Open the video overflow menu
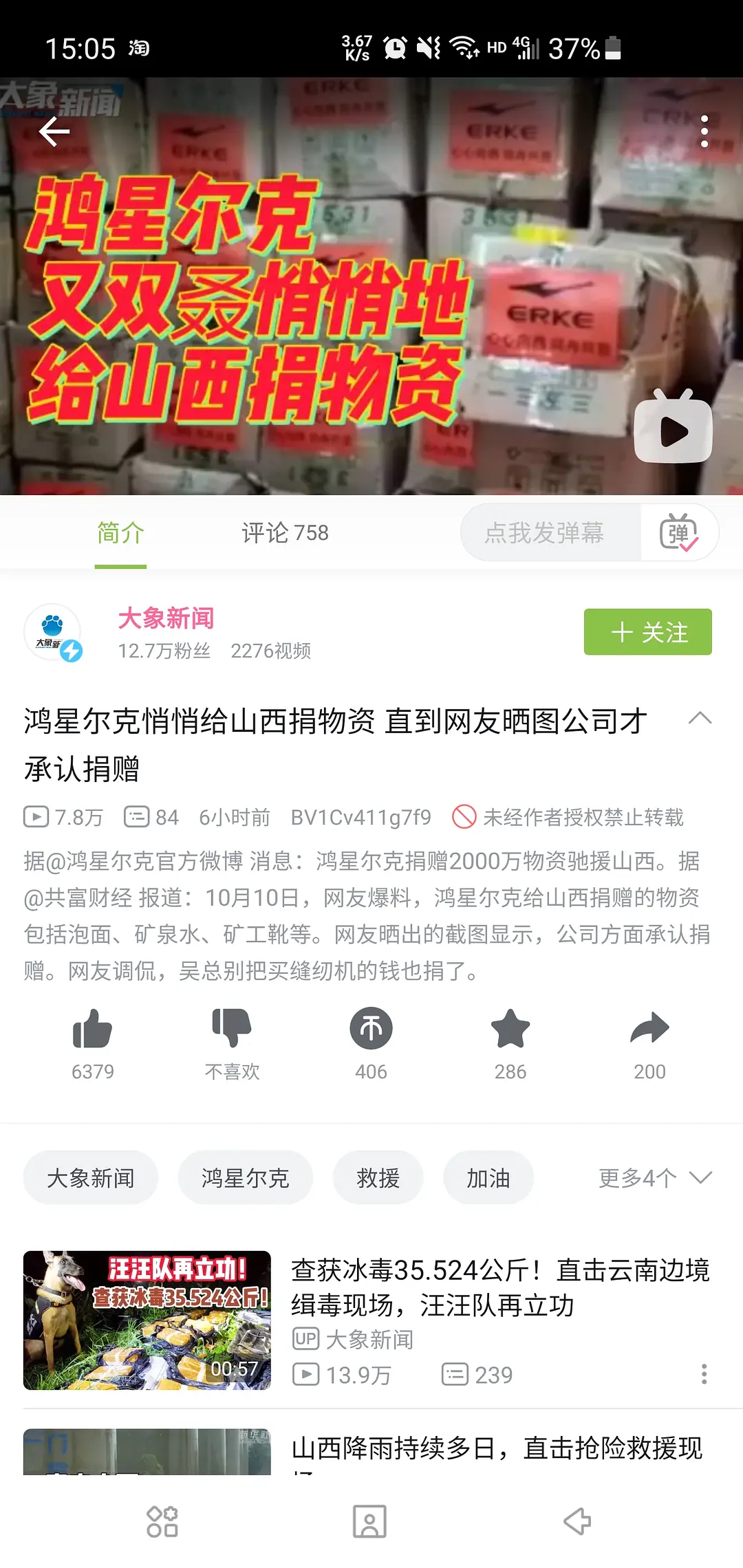 pyautogui.click(x=704, y=131)
